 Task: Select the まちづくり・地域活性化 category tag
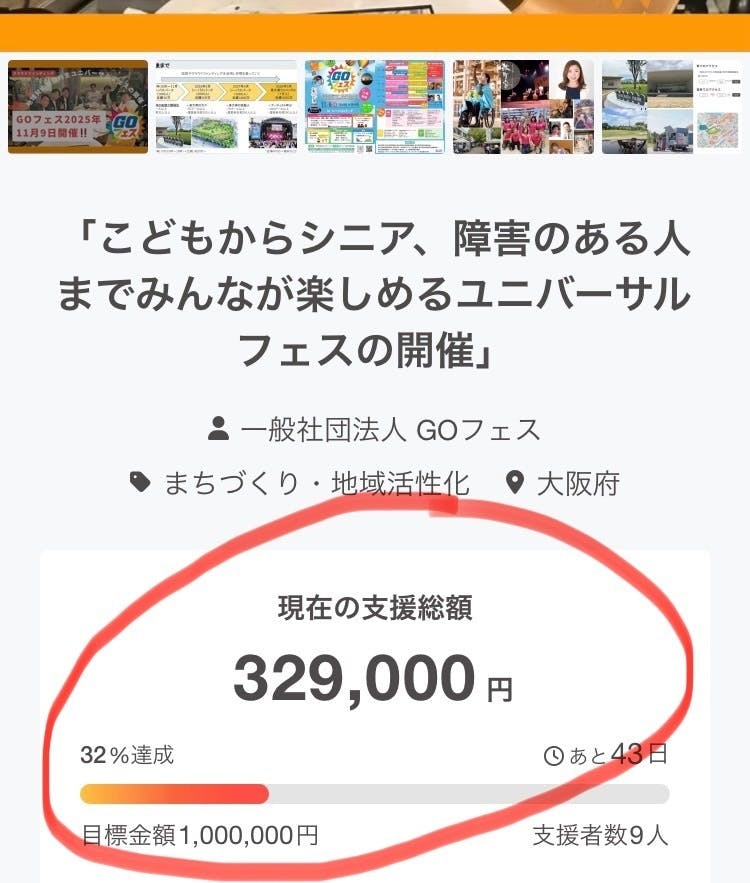pyautogui.click(x=300, y=483)
